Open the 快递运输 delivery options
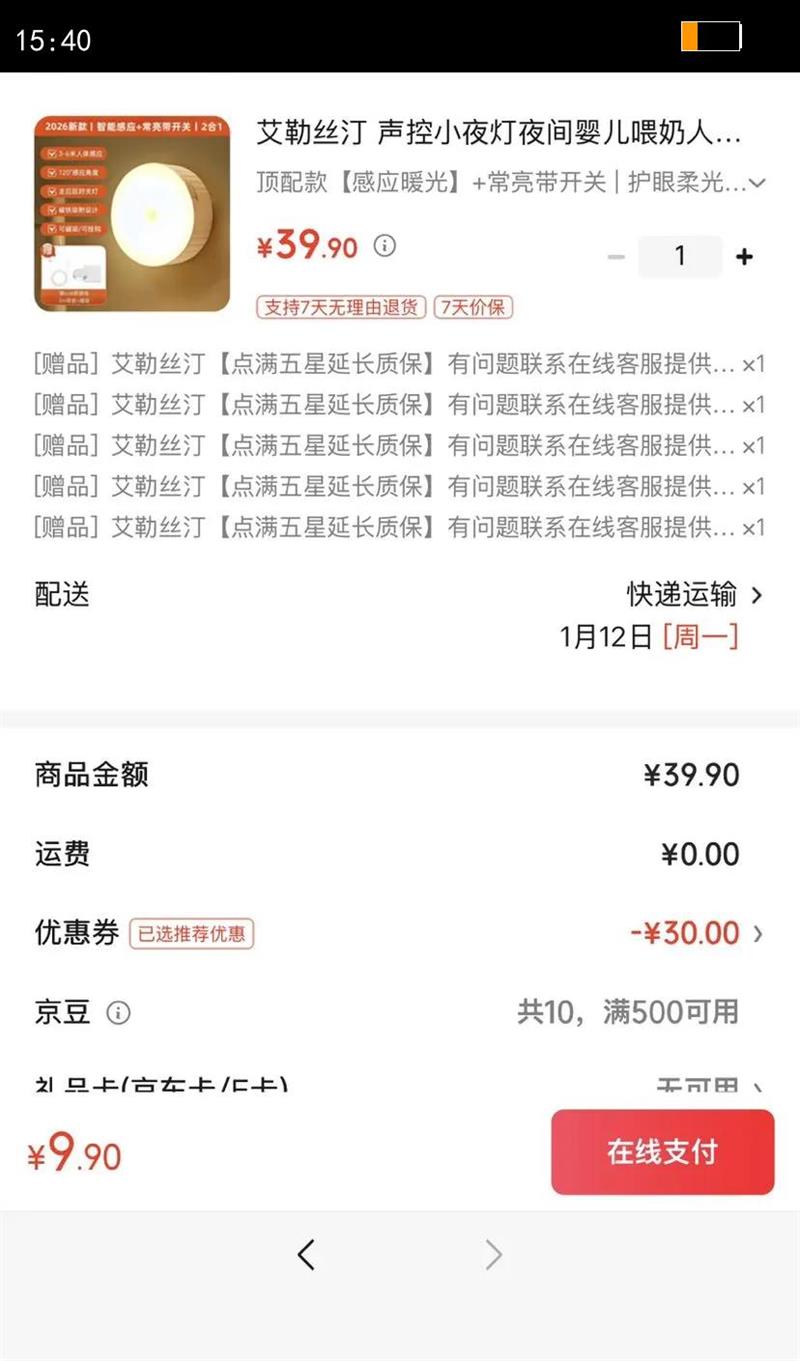 695,595
